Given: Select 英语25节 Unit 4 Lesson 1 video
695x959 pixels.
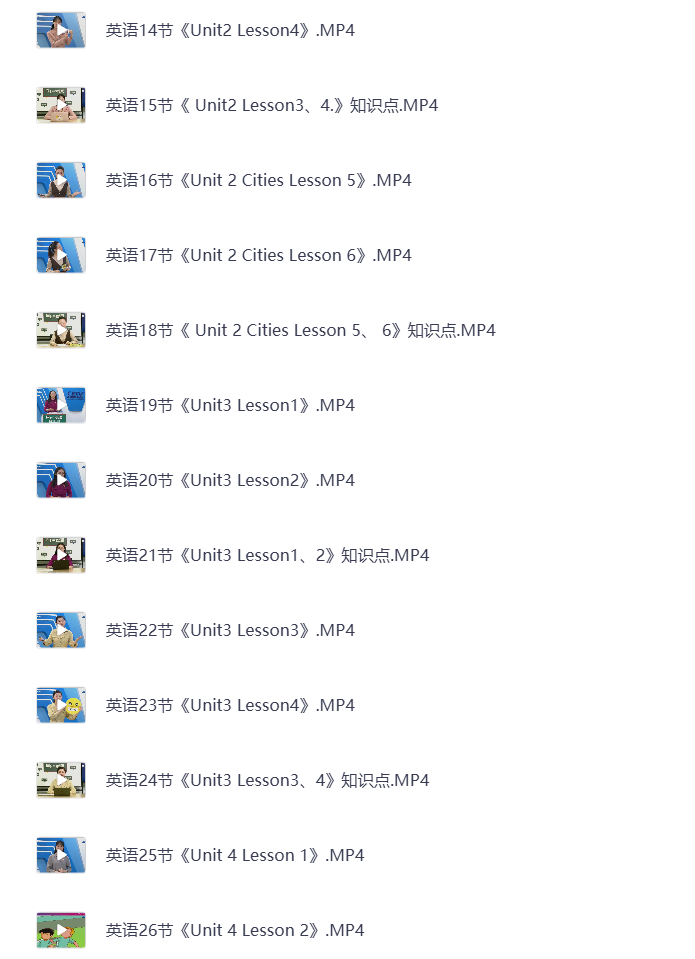Looking at the screenshot, I should click(x=235, y=856).
